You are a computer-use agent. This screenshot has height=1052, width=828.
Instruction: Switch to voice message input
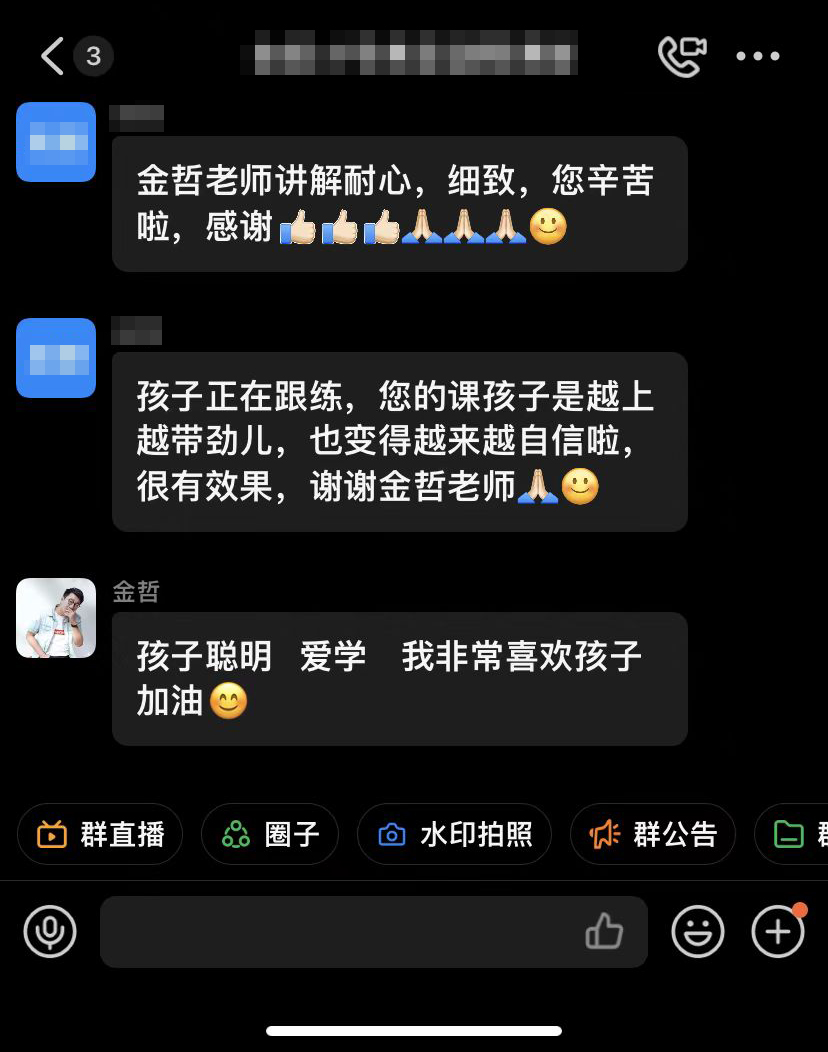(x=50, y=932)
